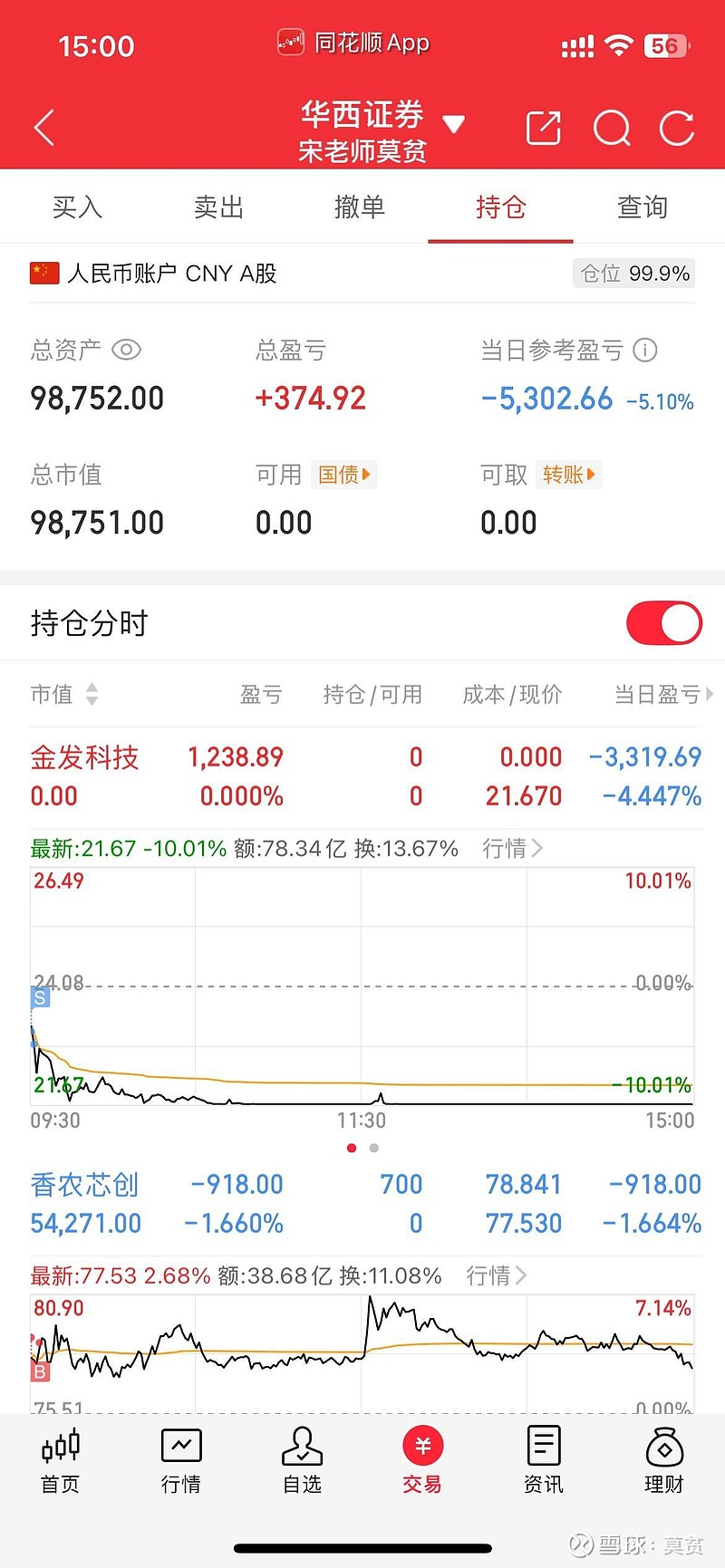Hide total assets with the eye icon
The image size is (725, 1568).
pyautogui.click(x=126, y=350)
